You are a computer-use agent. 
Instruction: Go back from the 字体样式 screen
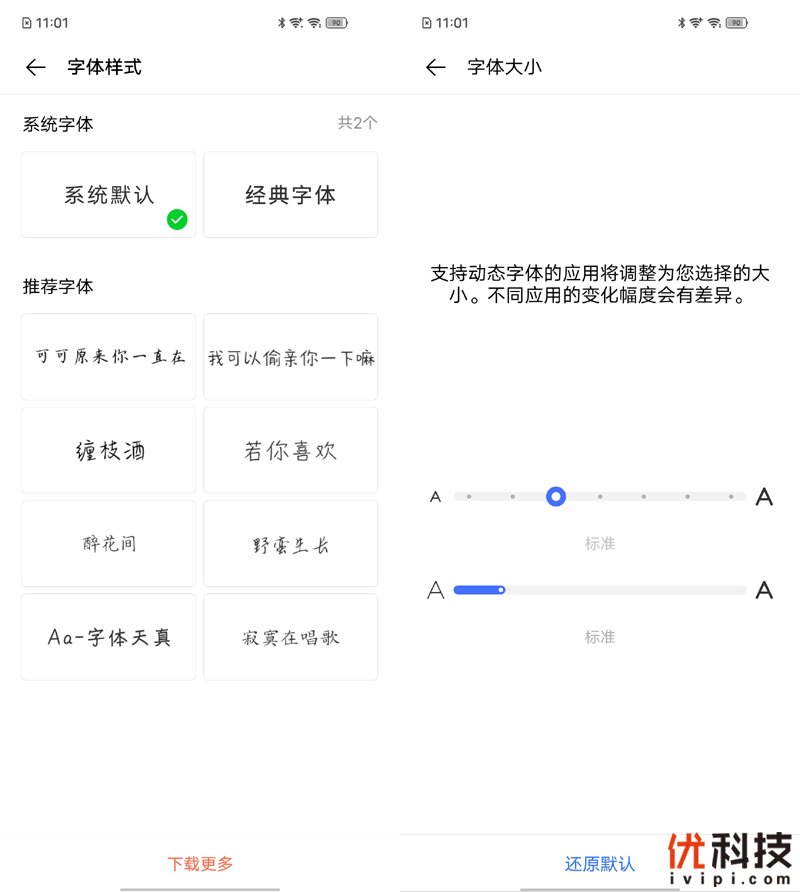[36, 67]
